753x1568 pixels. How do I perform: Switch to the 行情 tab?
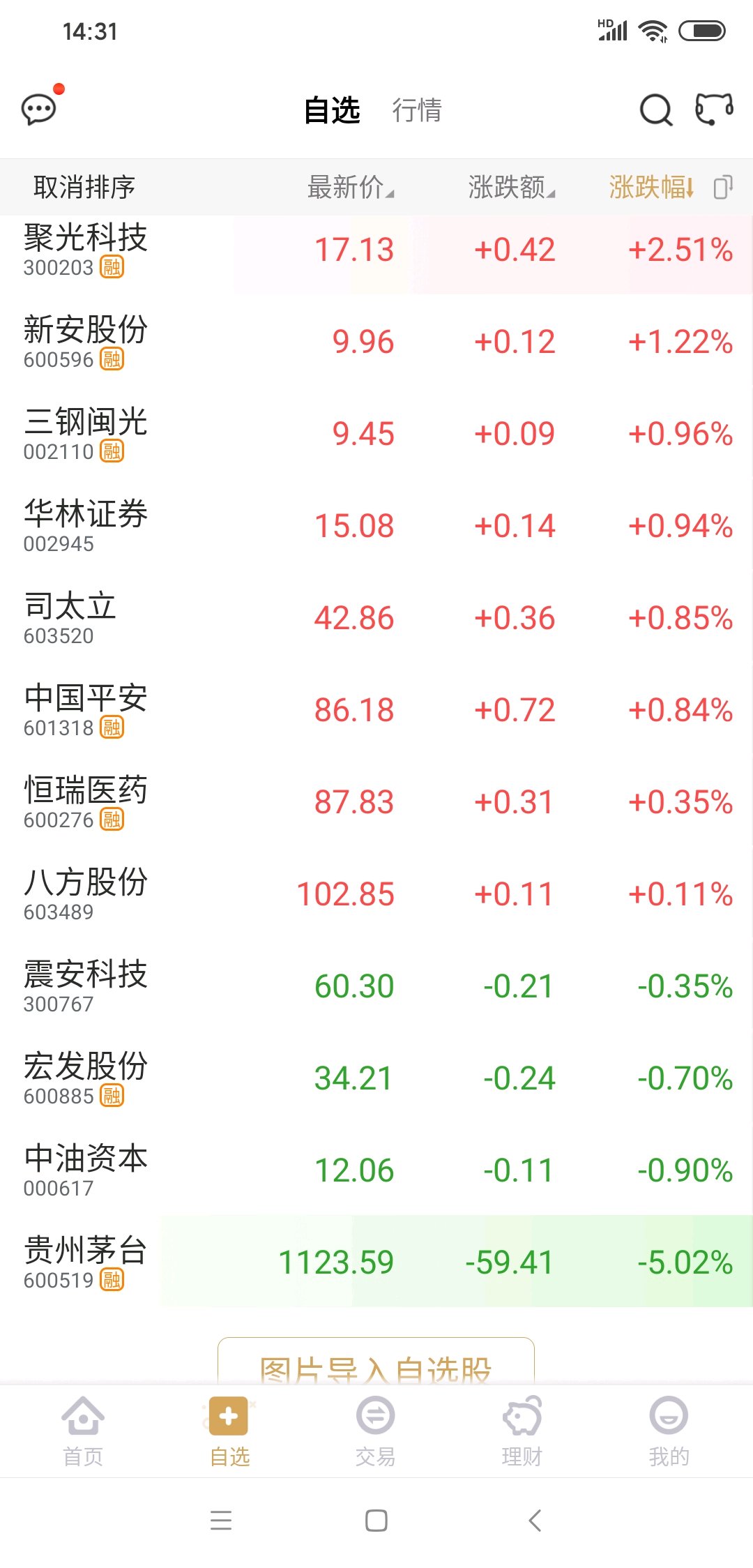click(x=416, y=110)
